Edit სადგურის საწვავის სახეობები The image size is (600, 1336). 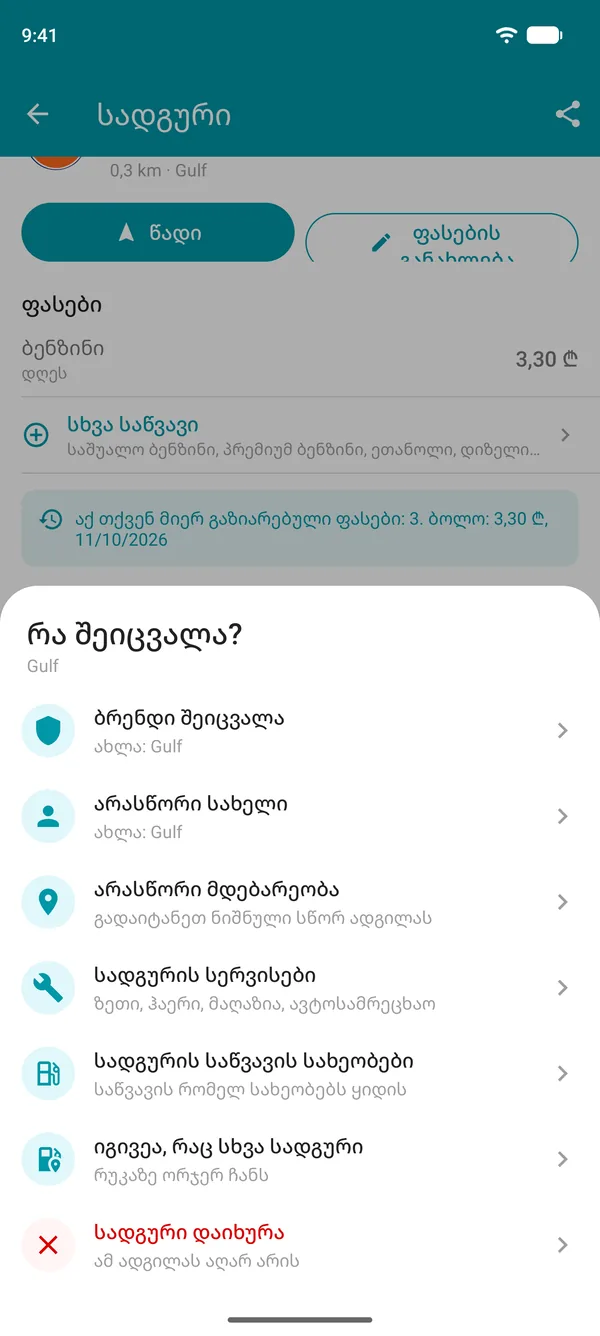(300, 1074)
